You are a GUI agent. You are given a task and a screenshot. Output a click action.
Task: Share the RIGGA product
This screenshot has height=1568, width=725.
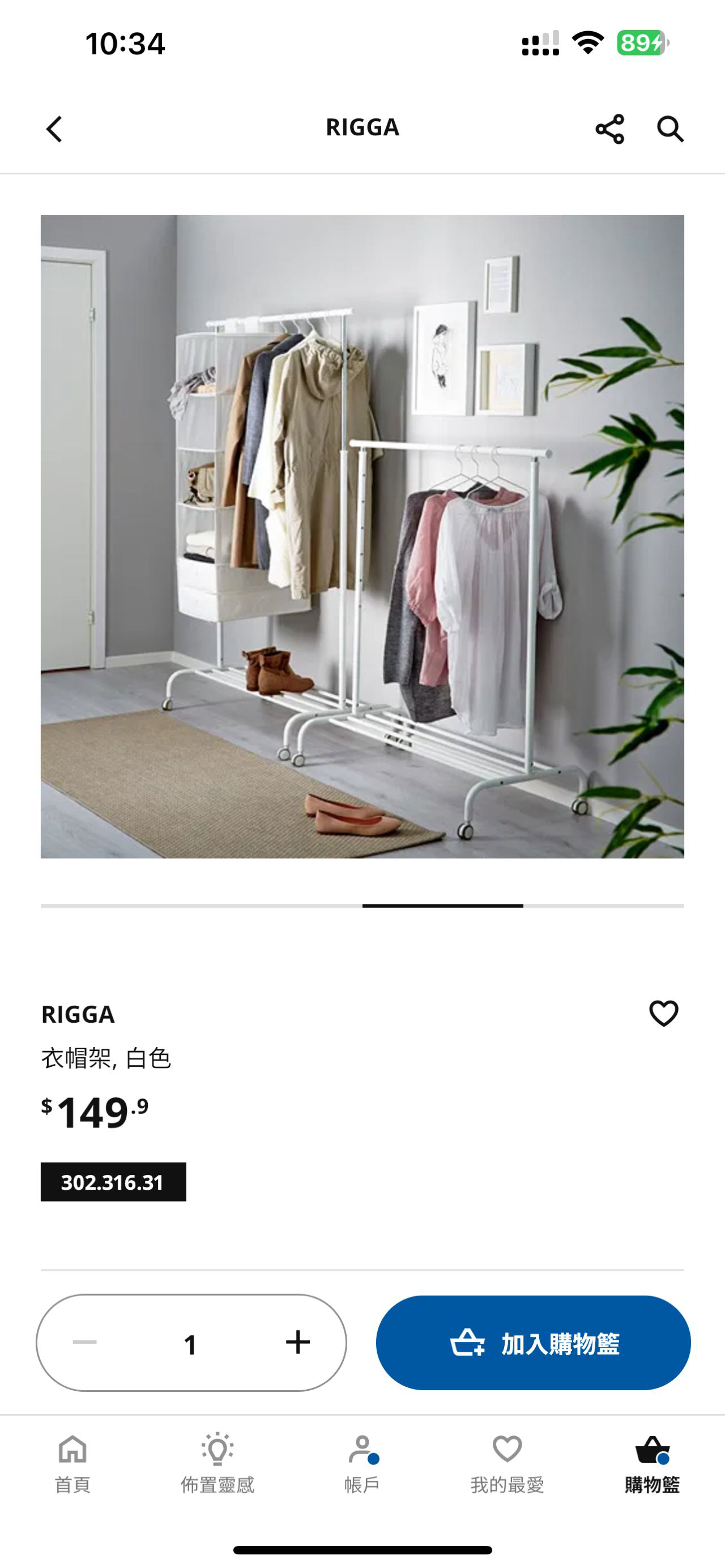click(609, 129)
